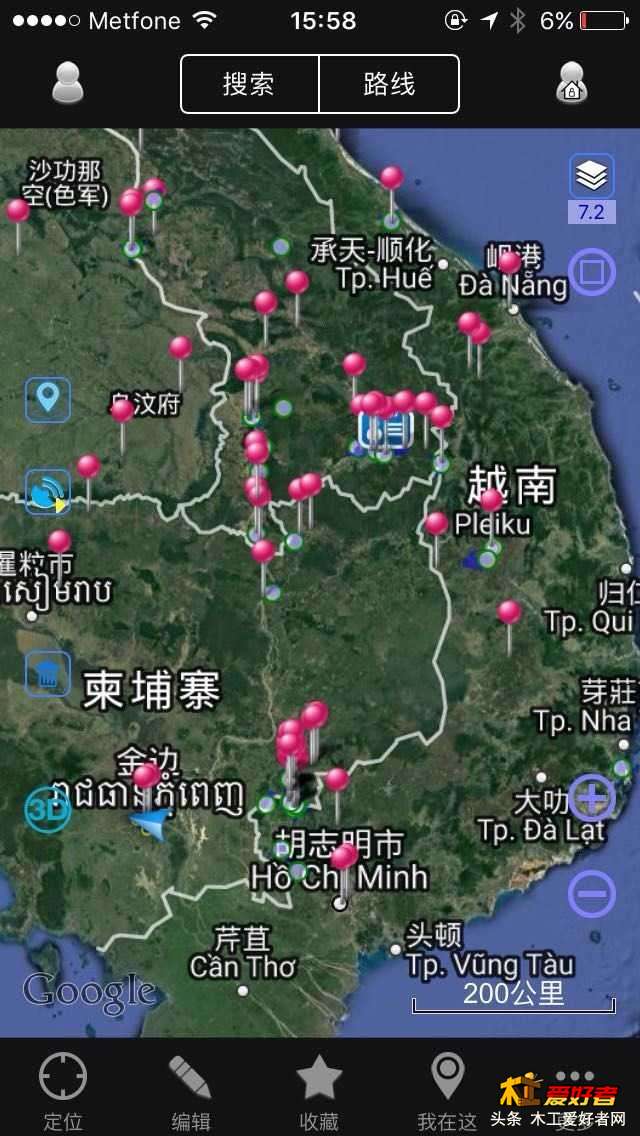Open the 搜索 search segment

249,84
